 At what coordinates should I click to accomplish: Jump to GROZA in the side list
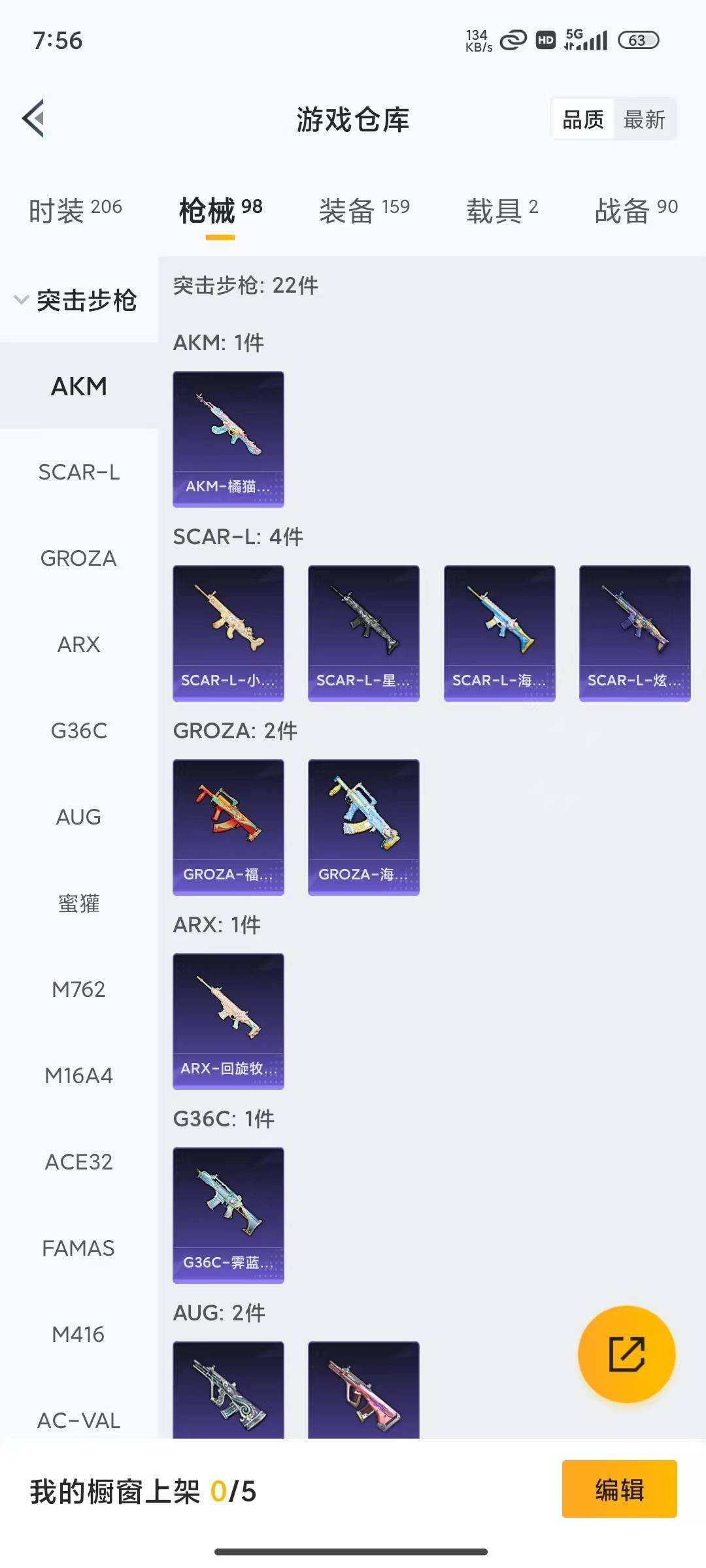point(79,559)
